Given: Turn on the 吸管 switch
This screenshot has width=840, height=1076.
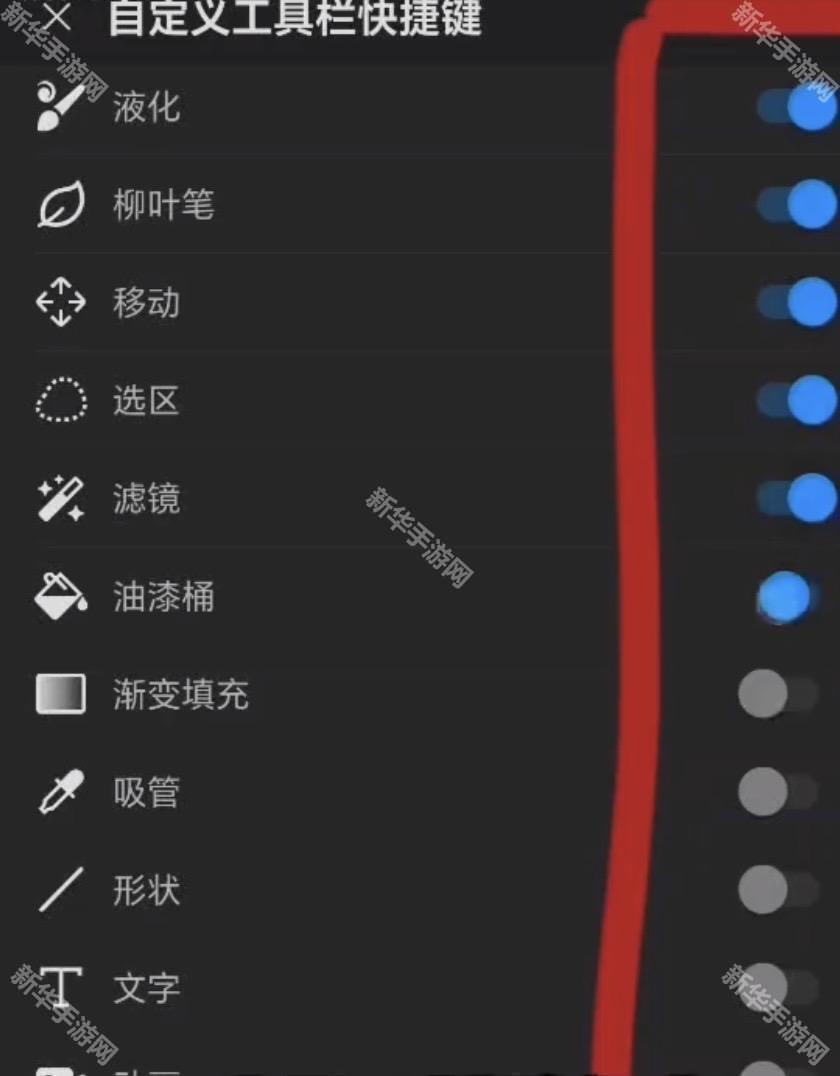Looking at the screenshot, I should click(778, 792).
